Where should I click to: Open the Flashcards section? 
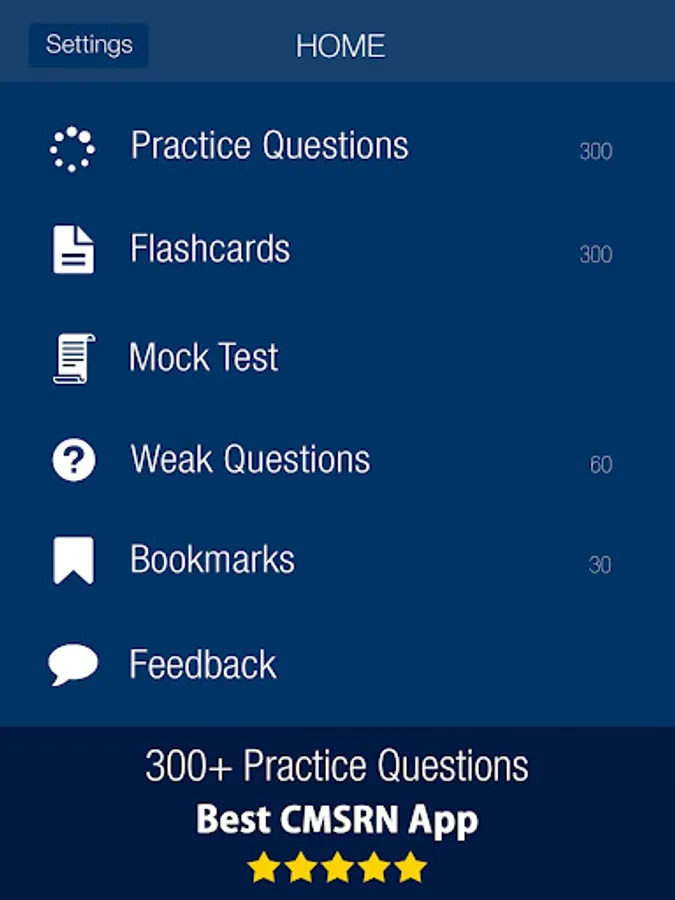pos(210,249)
